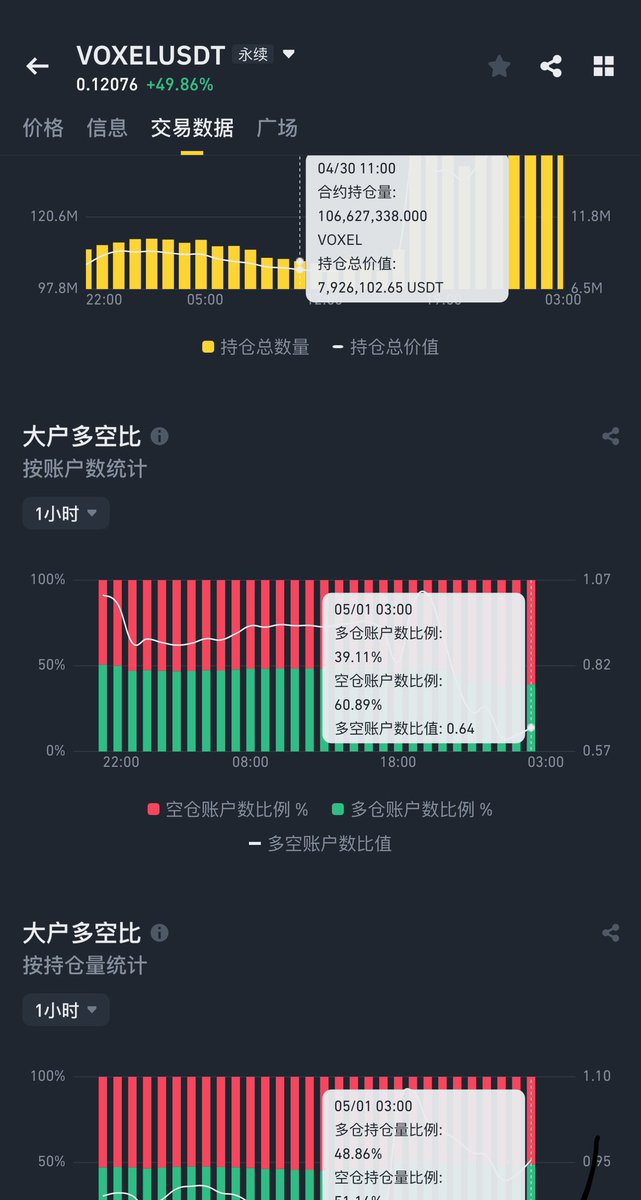The image size is (641, 1200).
Task: Open the grid layout menu icon
Action: 604,67
